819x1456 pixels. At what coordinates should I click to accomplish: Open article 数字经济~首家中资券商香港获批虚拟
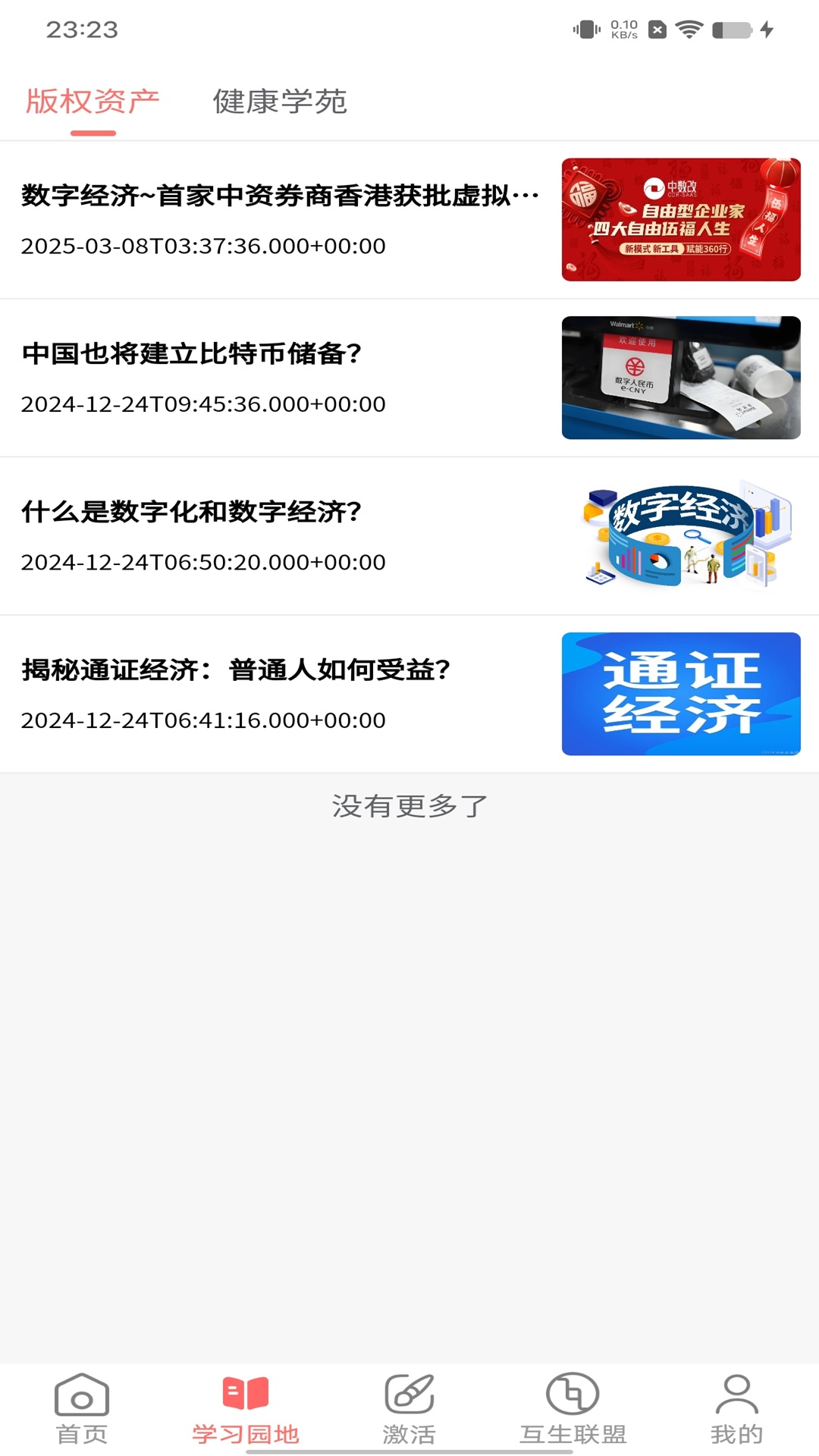(409, 220)
